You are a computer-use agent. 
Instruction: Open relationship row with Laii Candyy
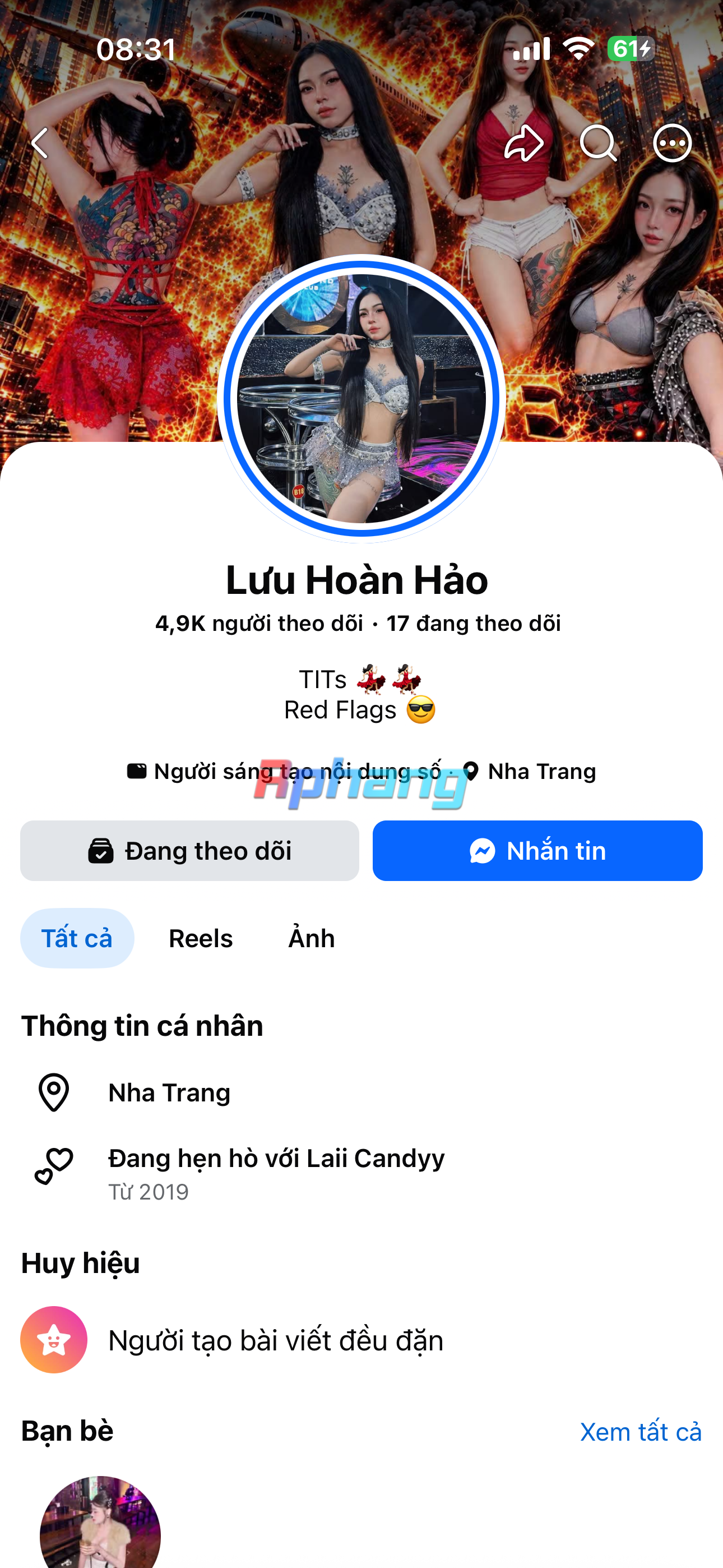point(361,1173)
